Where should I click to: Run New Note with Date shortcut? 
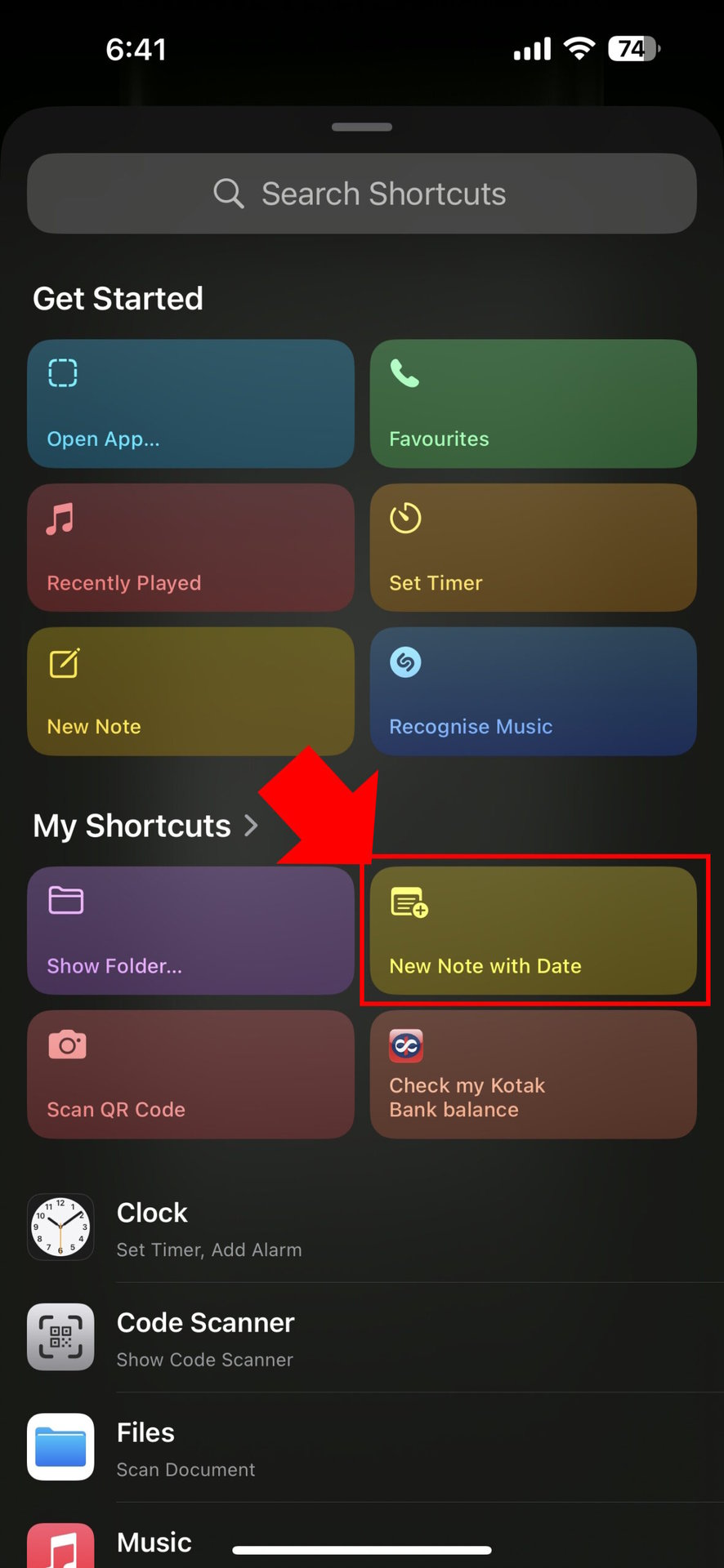point(533,930)
